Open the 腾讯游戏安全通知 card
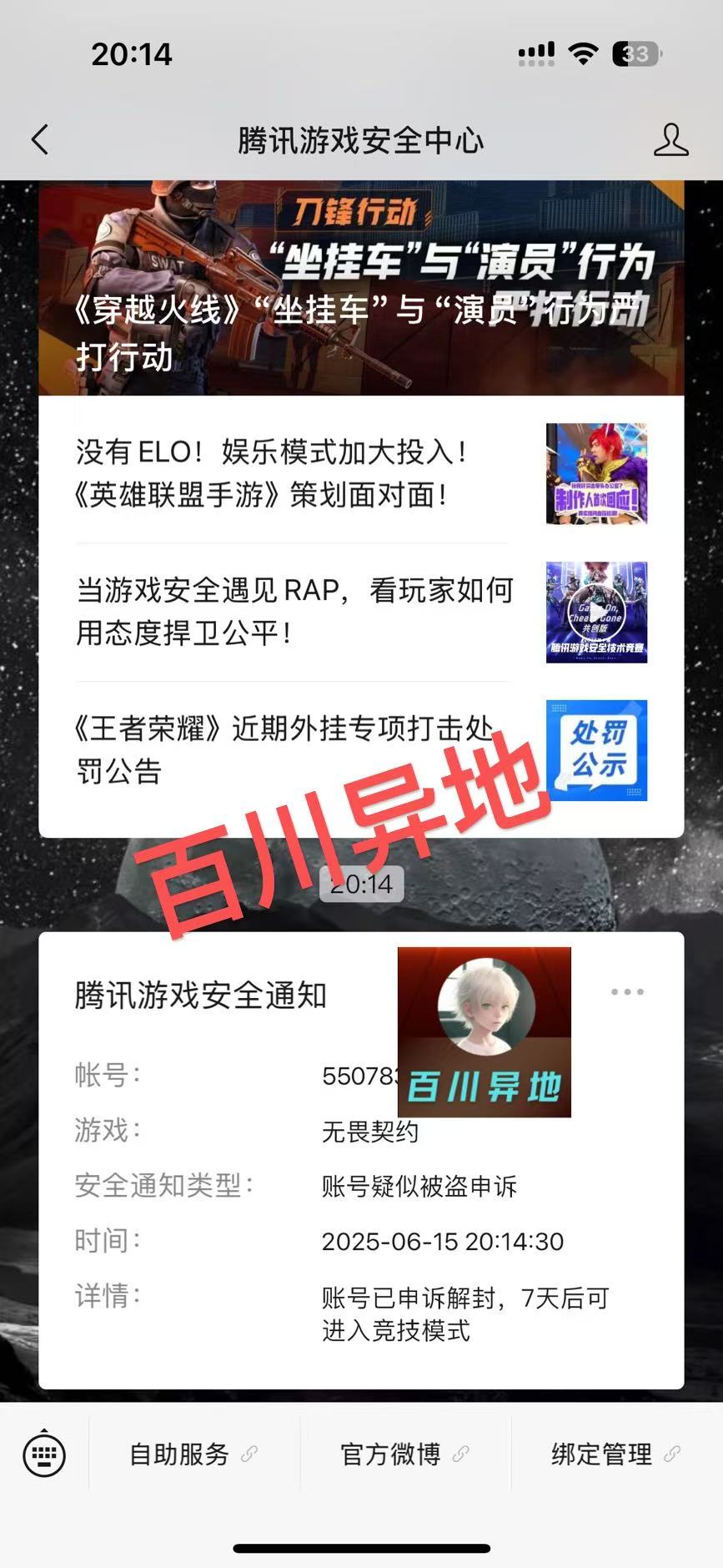The height and width of the screenshot is (1568, 723). (x=361, y=1161)
